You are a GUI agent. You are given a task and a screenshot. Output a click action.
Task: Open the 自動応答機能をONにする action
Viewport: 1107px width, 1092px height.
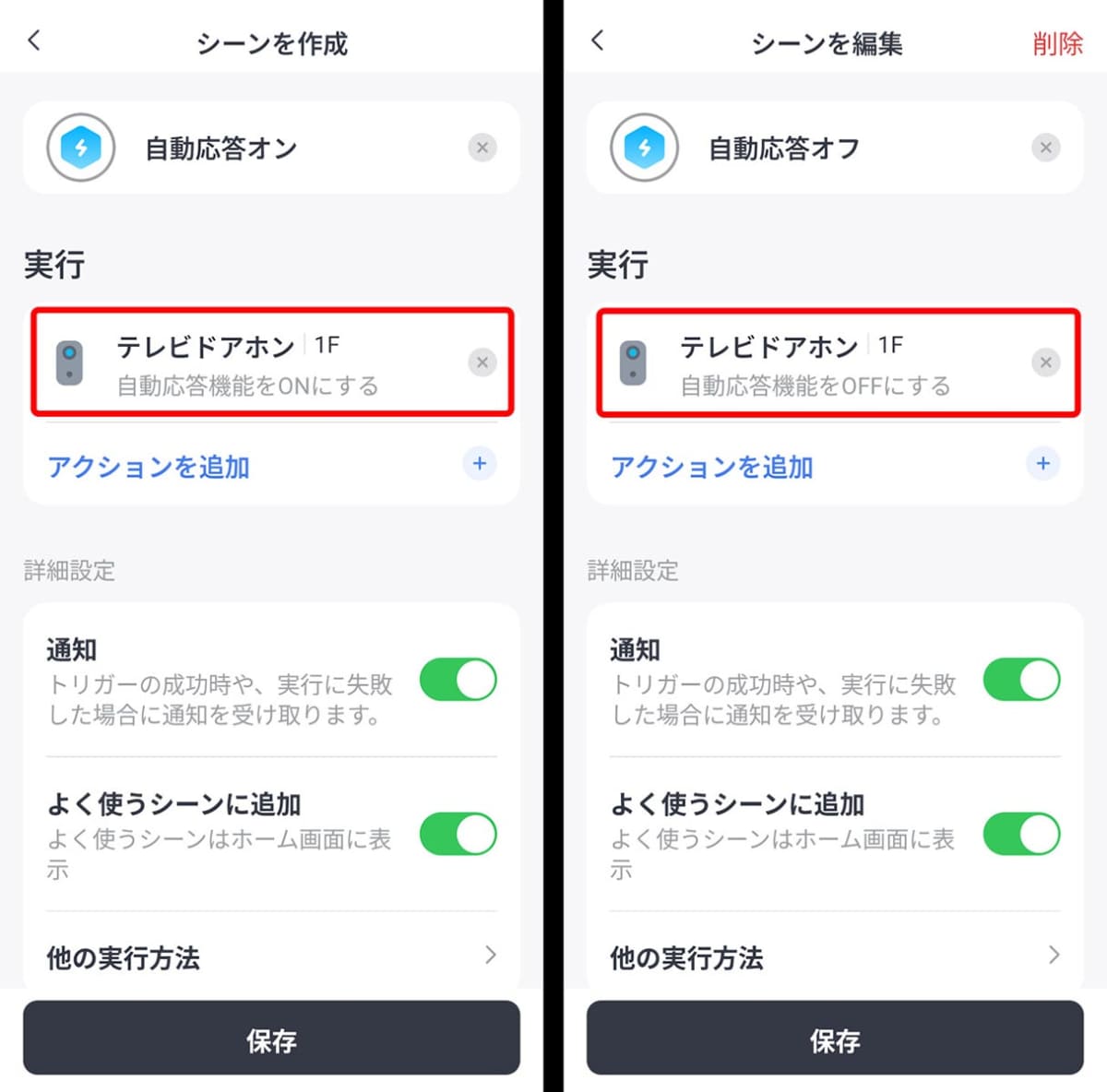(x=247, y=363)
